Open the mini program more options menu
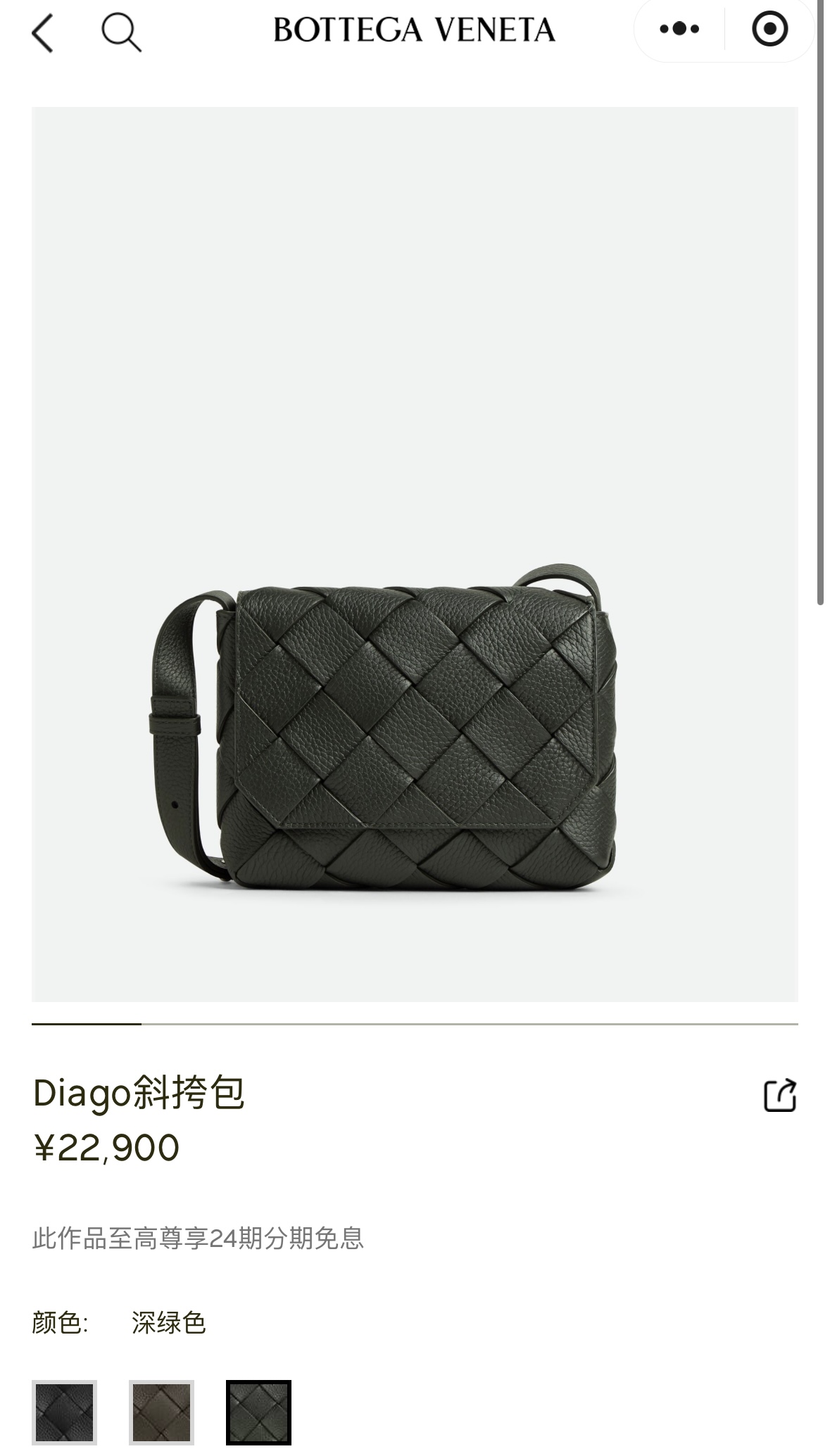The height and width of the screenshot is (1456, 830). [679, 30]
